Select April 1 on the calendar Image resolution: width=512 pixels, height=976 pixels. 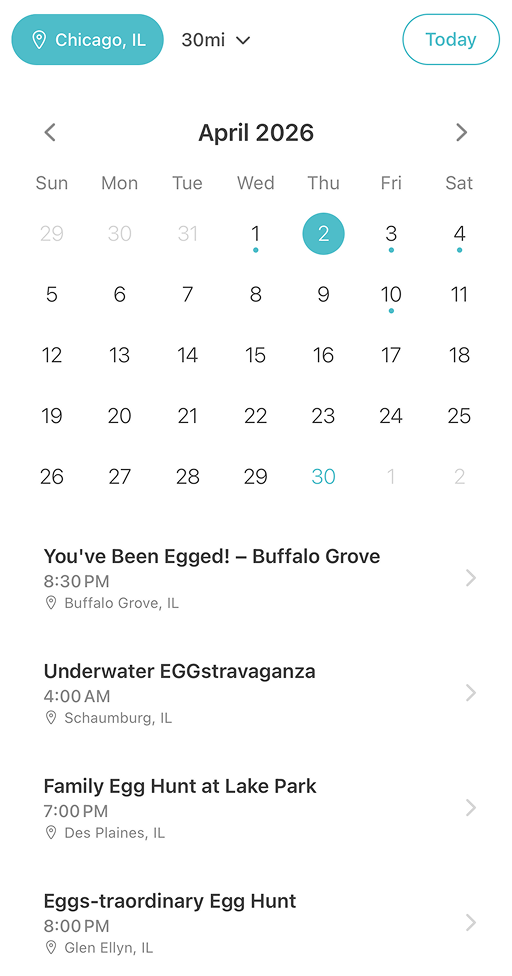pyautogui.click(x=256, y=235)
